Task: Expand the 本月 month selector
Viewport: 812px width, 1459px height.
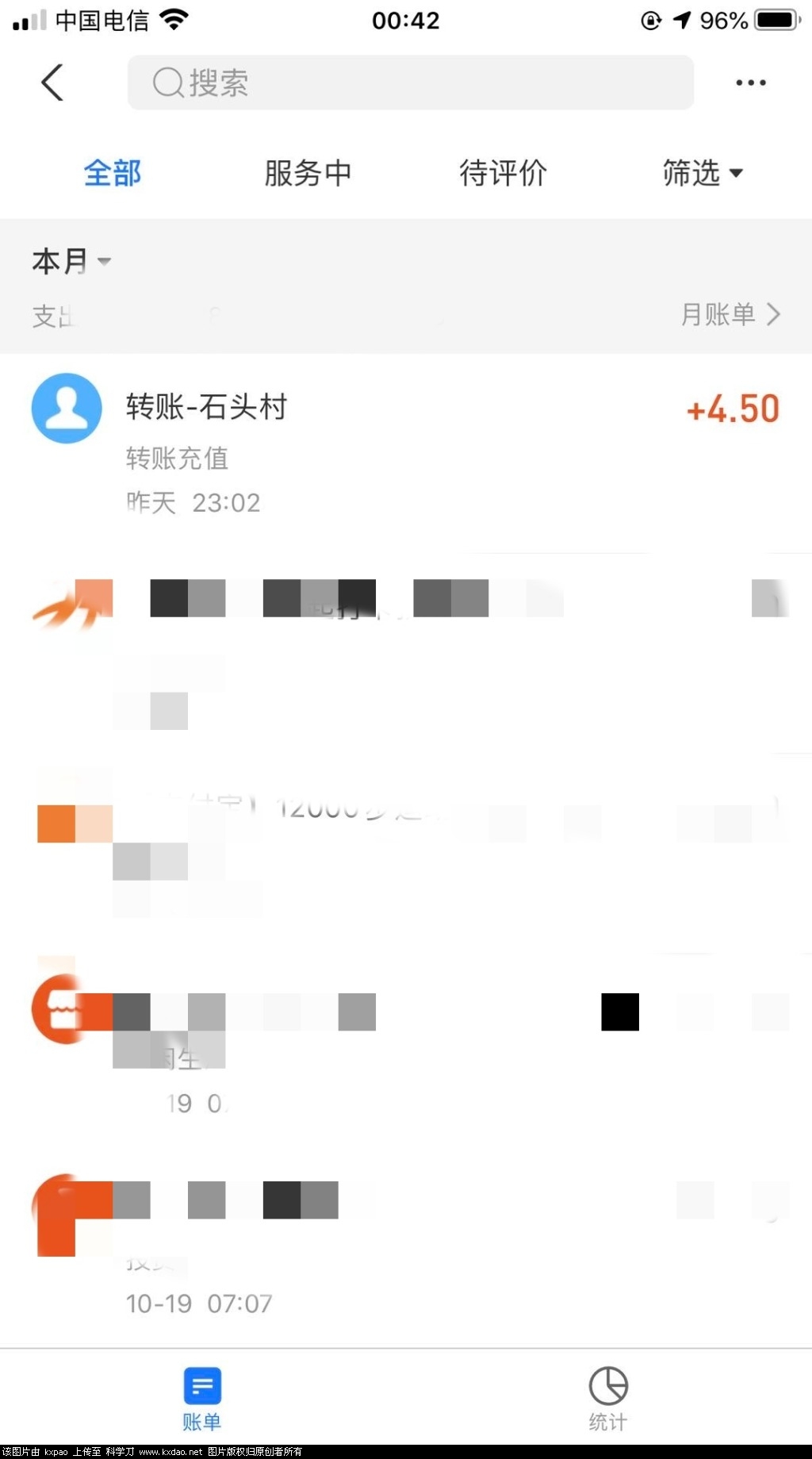Action: point(71,261)
